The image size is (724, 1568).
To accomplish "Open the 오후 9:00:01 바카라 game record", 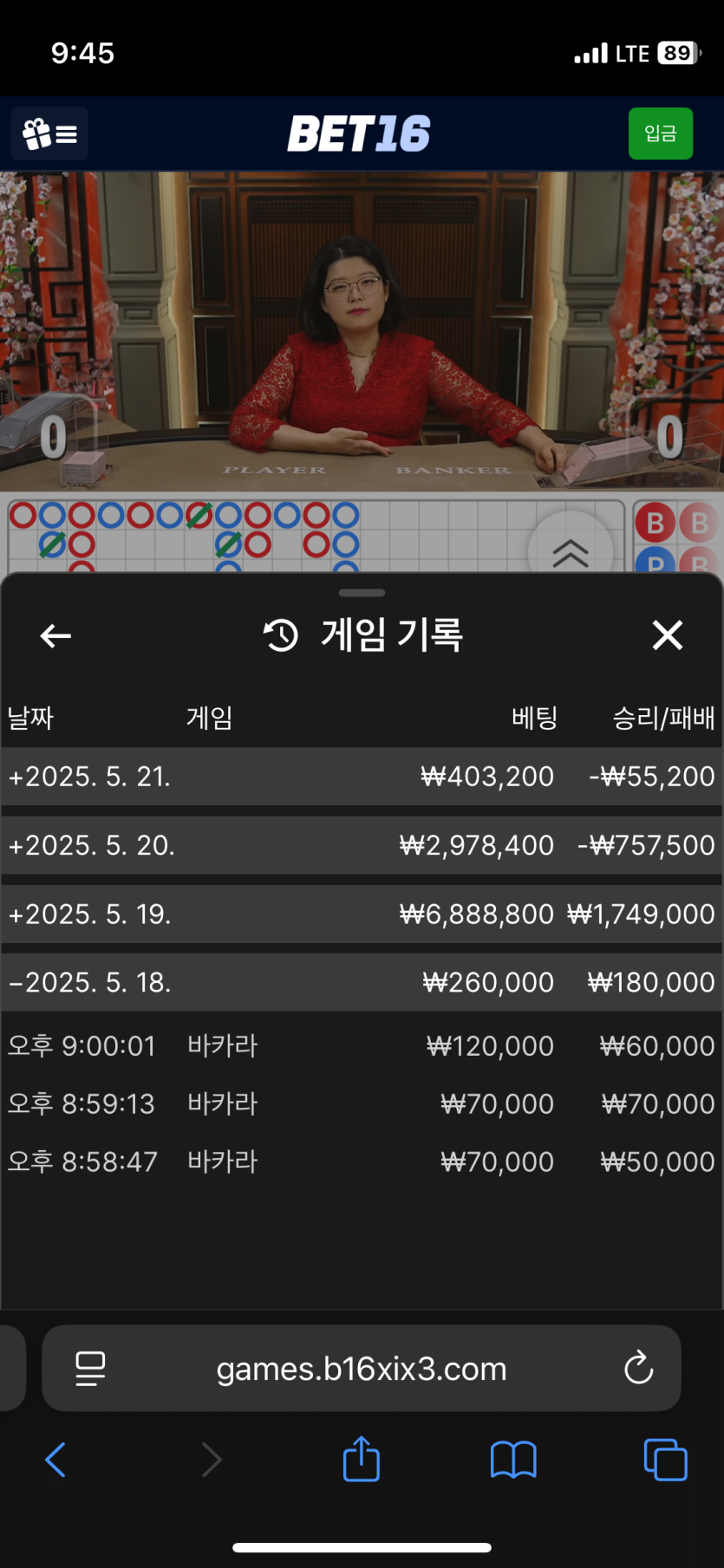I will click(361, 1045).
